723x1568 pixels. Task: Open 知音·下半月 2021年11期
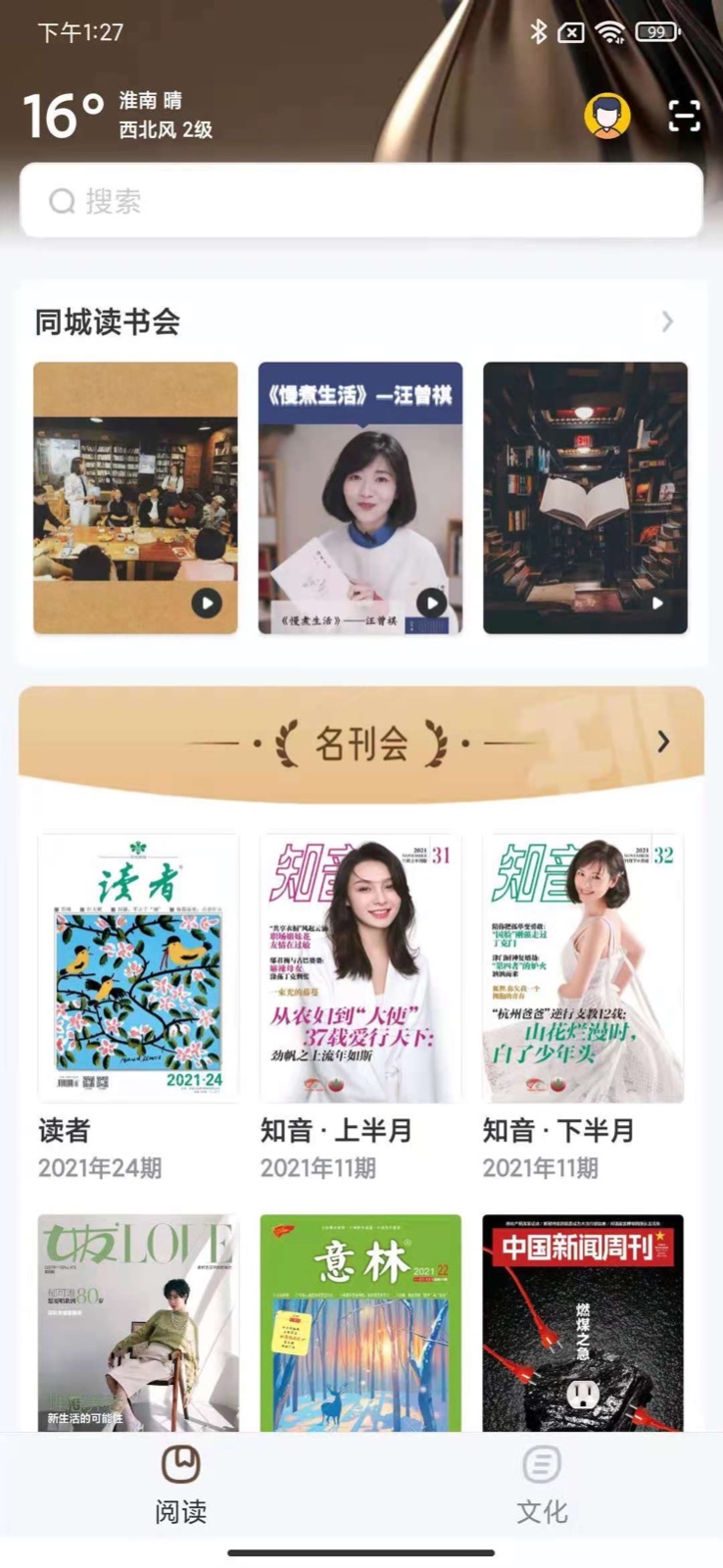[x=583, y=968]
